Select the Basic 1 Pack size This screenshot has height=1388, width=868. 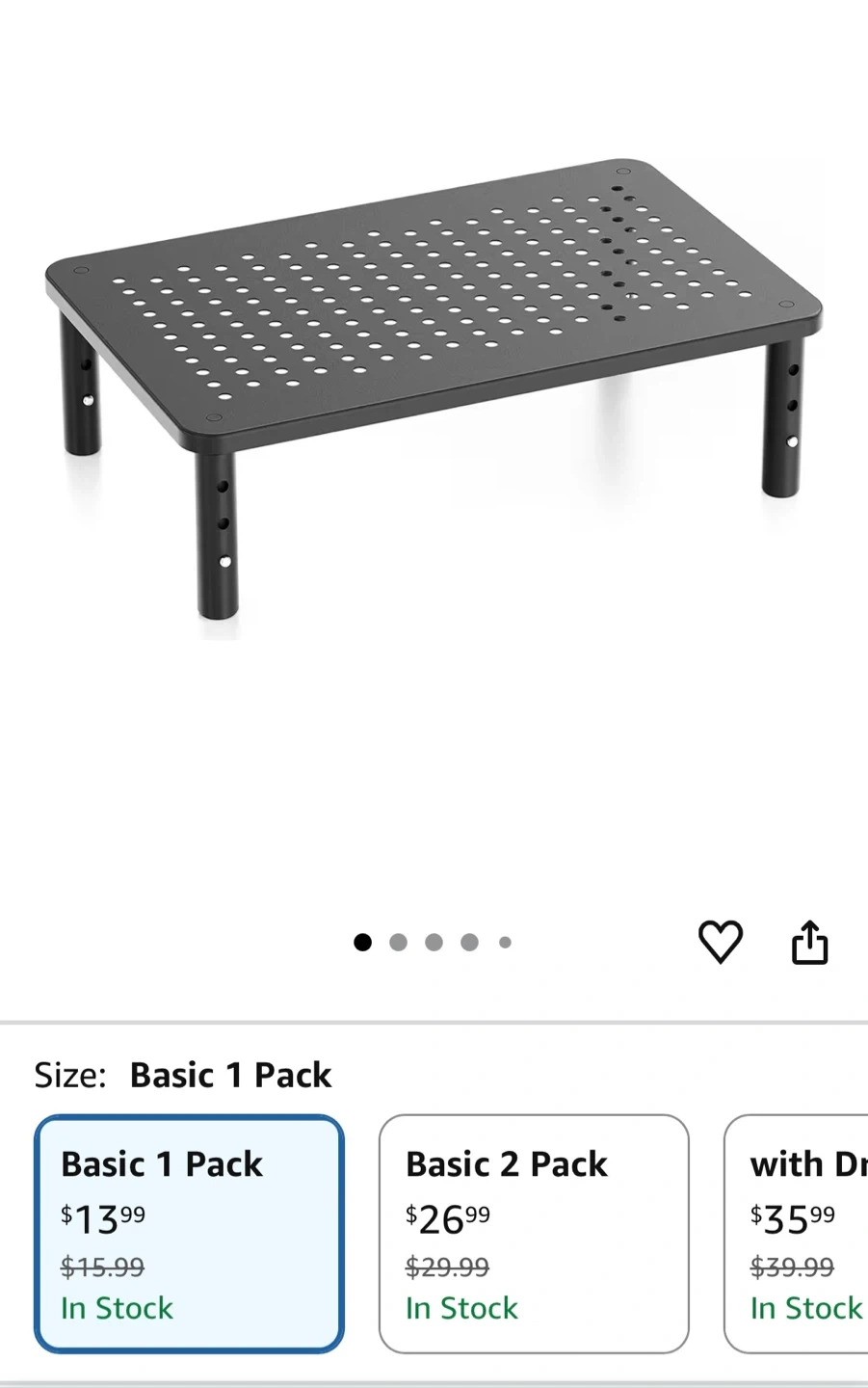coord(189,1234)
